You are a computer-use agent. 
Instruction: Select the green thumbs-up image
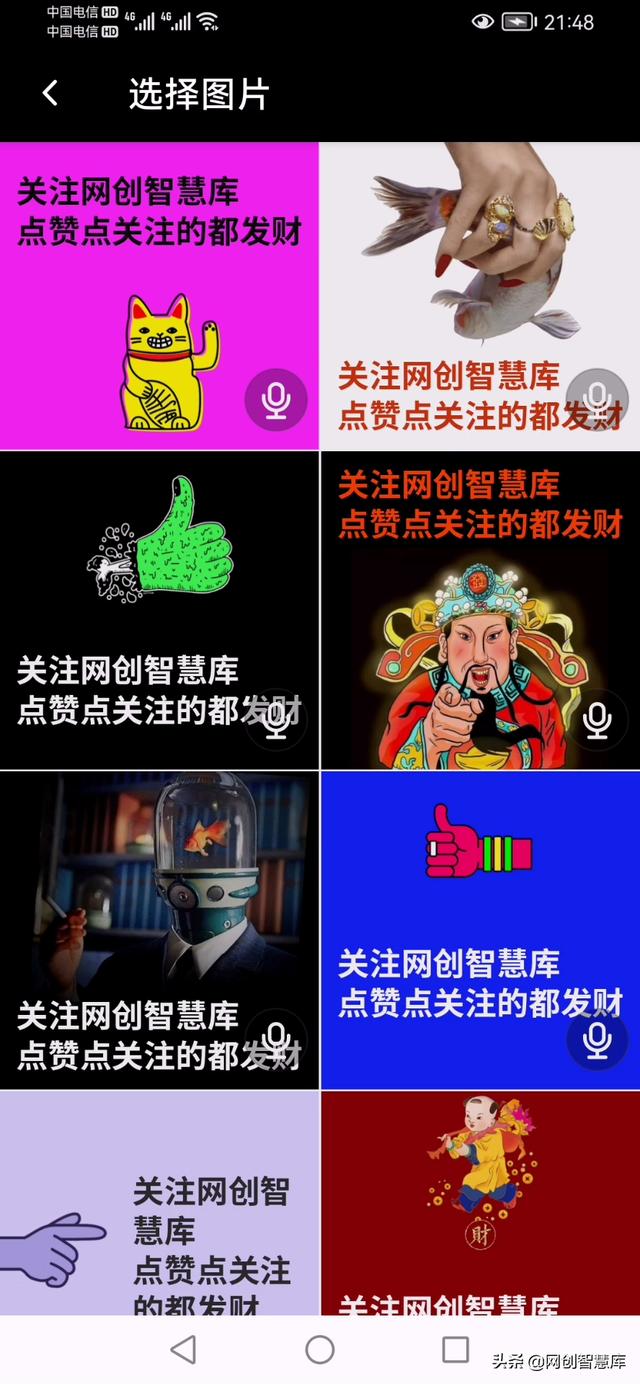click(159, 610)
